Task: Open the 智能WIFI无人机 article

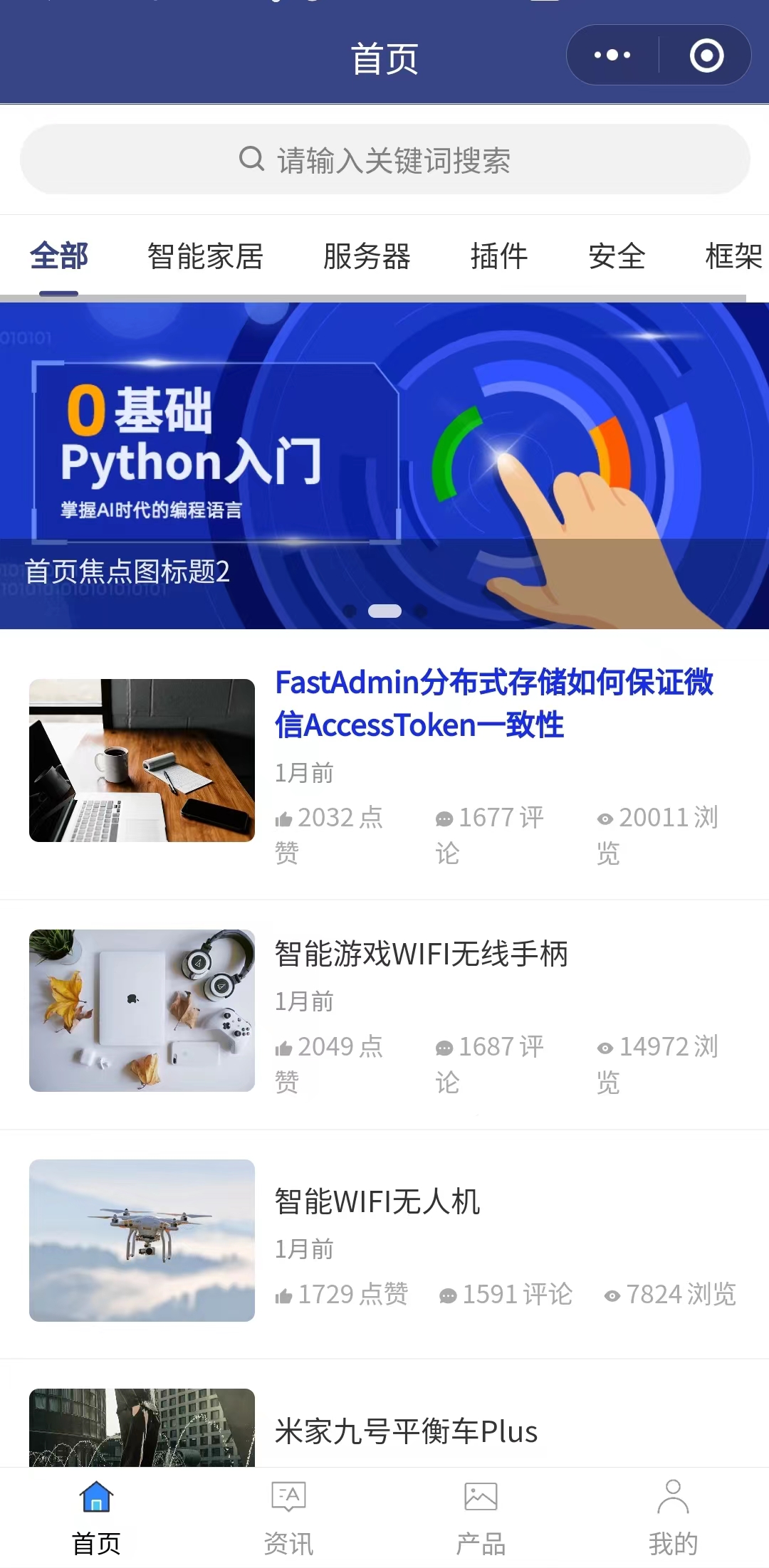Action: coord(377,1202)
